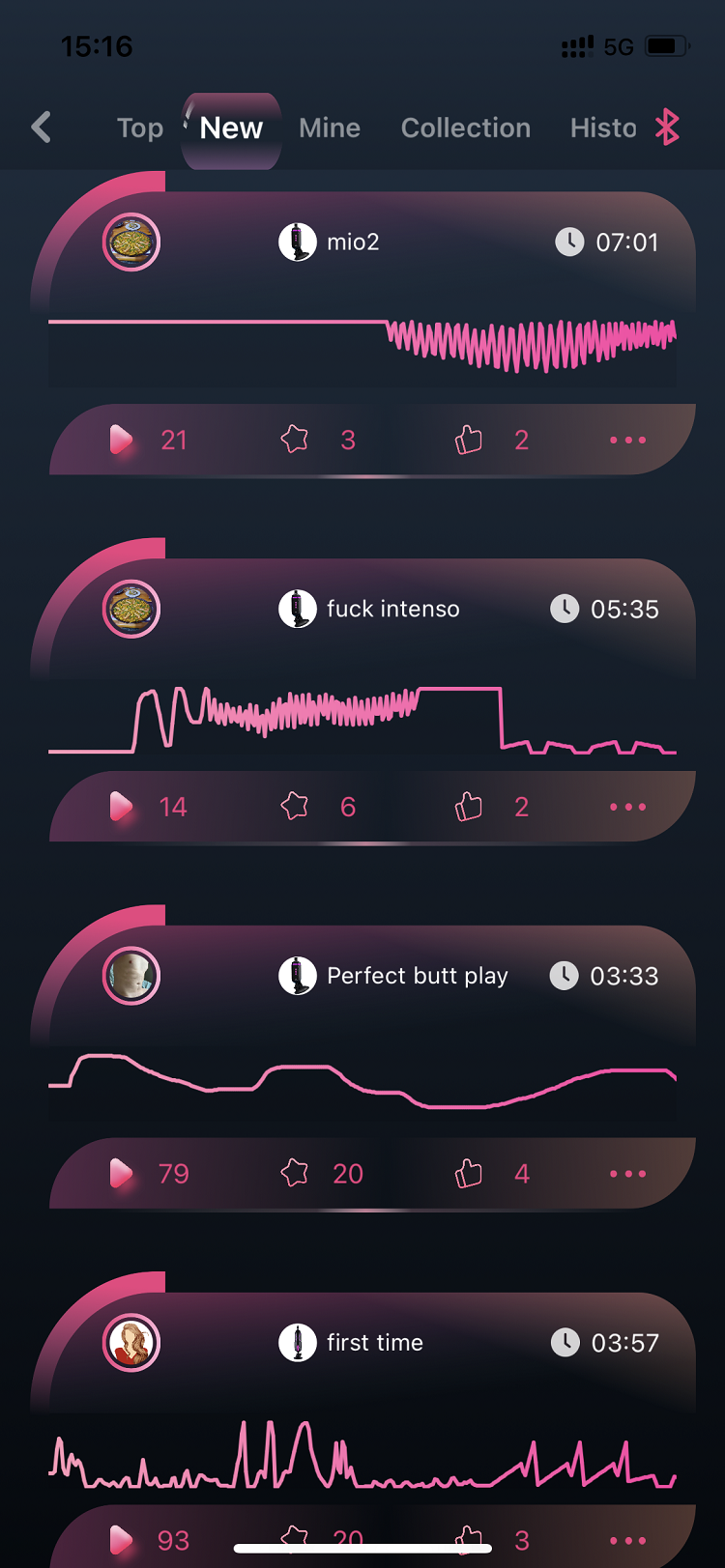
Task: Like the mio2 pattern
Action: 469,440
